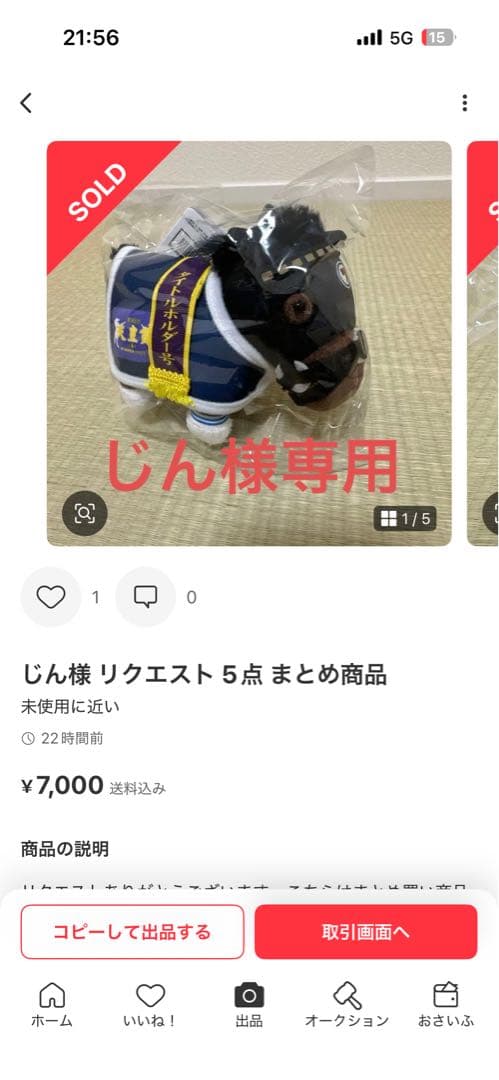Viewport: 499px width, 1080px height.
Task: Select the 出品 camera tab
Action: pyautogui.click(x=249, y=1005)
